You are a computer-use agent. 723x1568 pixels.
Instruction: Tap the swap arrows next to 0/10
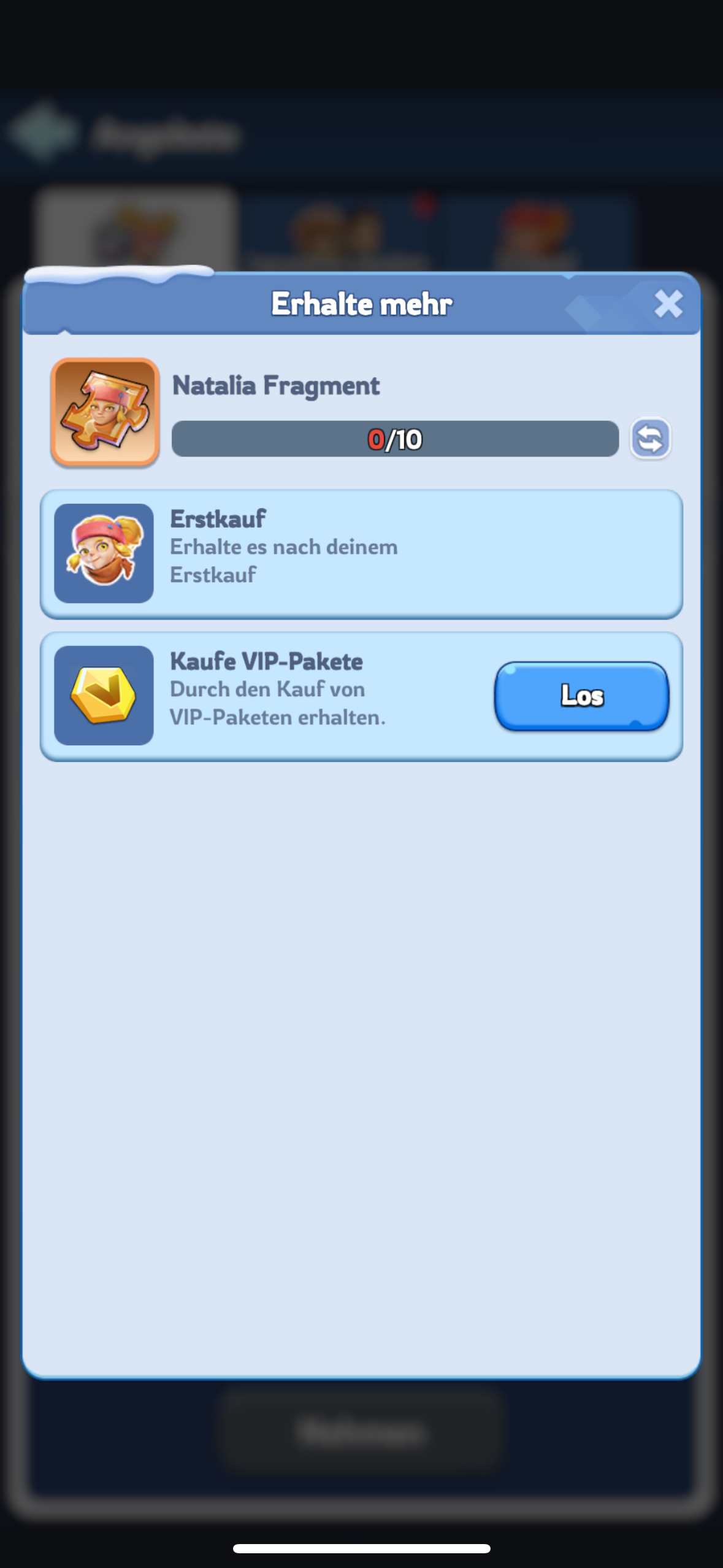(x=650, y=439)
